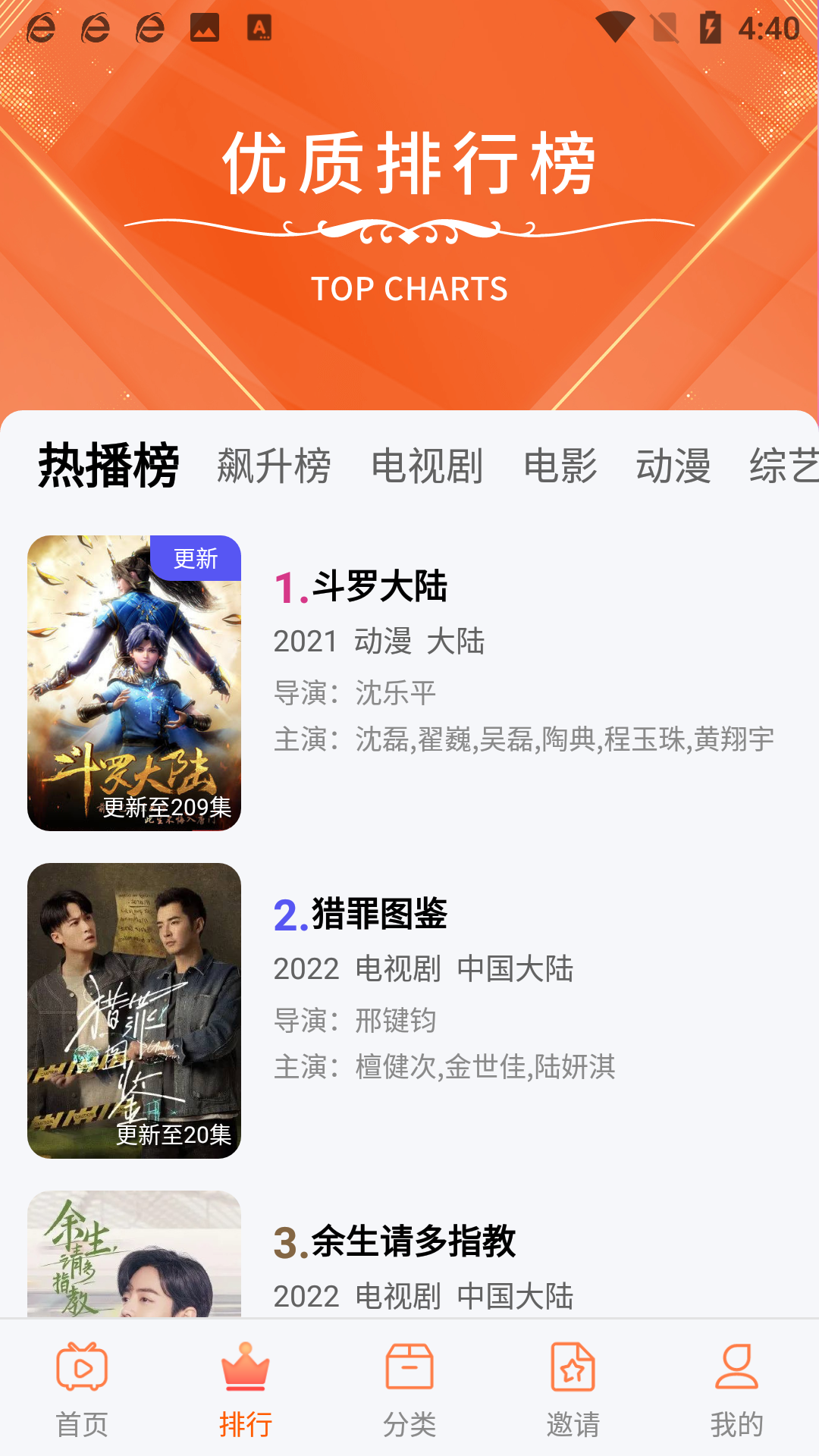Select the 飙升榜 chart tab
This screenshot has height=1456, width=819.
[x=274, y=466]
